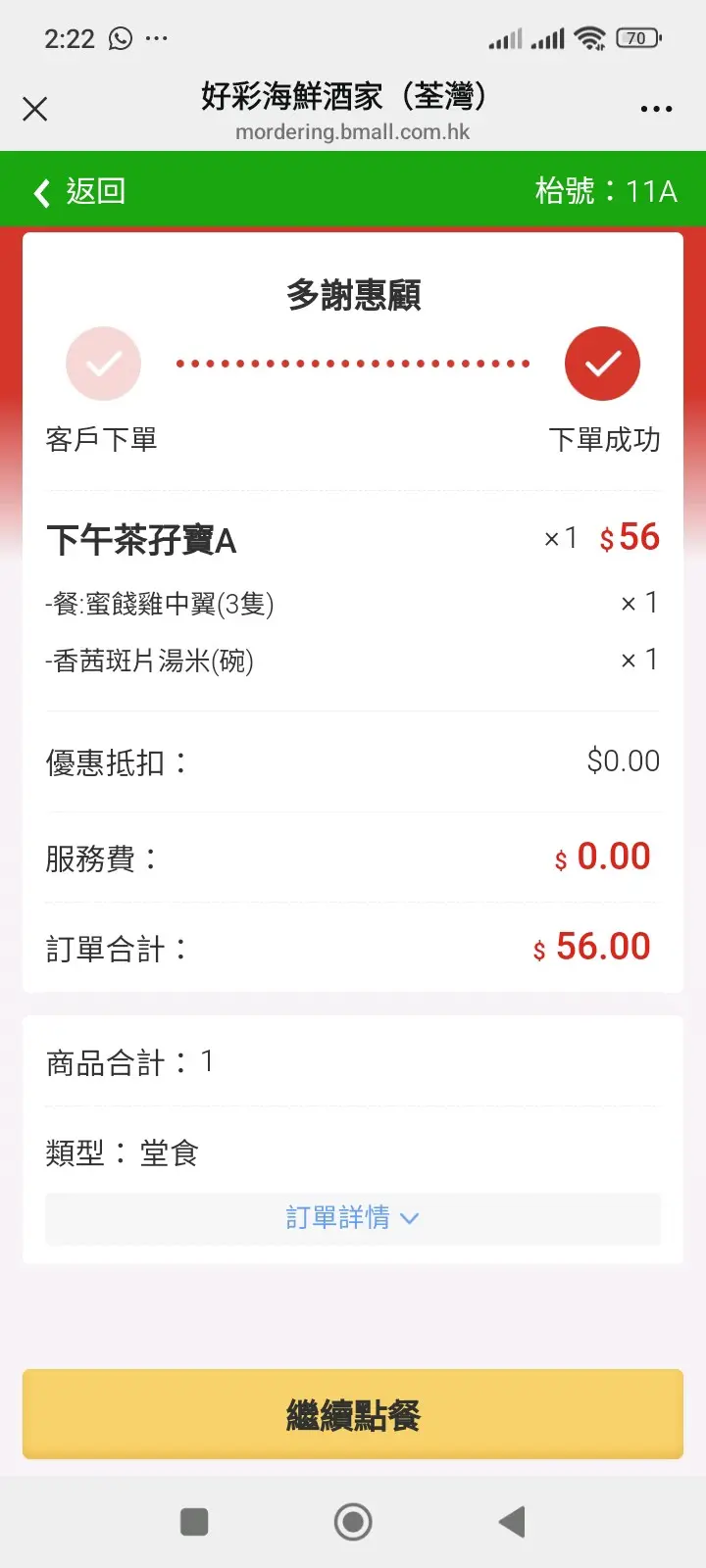The height and width of the screenshot is (1568, 706).
Task: Expand 訂單詳情 order details
Action: pyautogui.click(x=353, y=1218)
